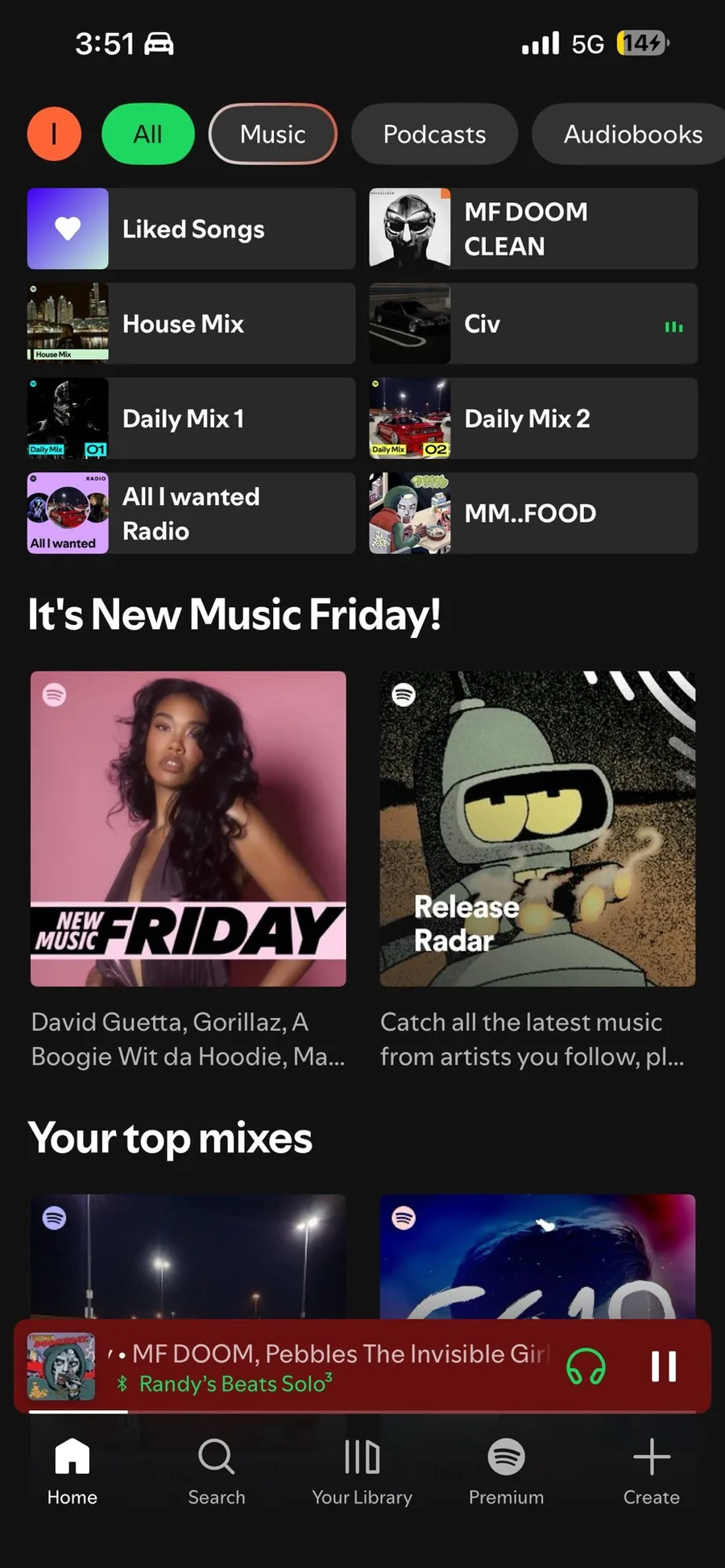The image size is (725, 1568).
Task: Play Daily Mix 1
Action: [x=191, y=419]
